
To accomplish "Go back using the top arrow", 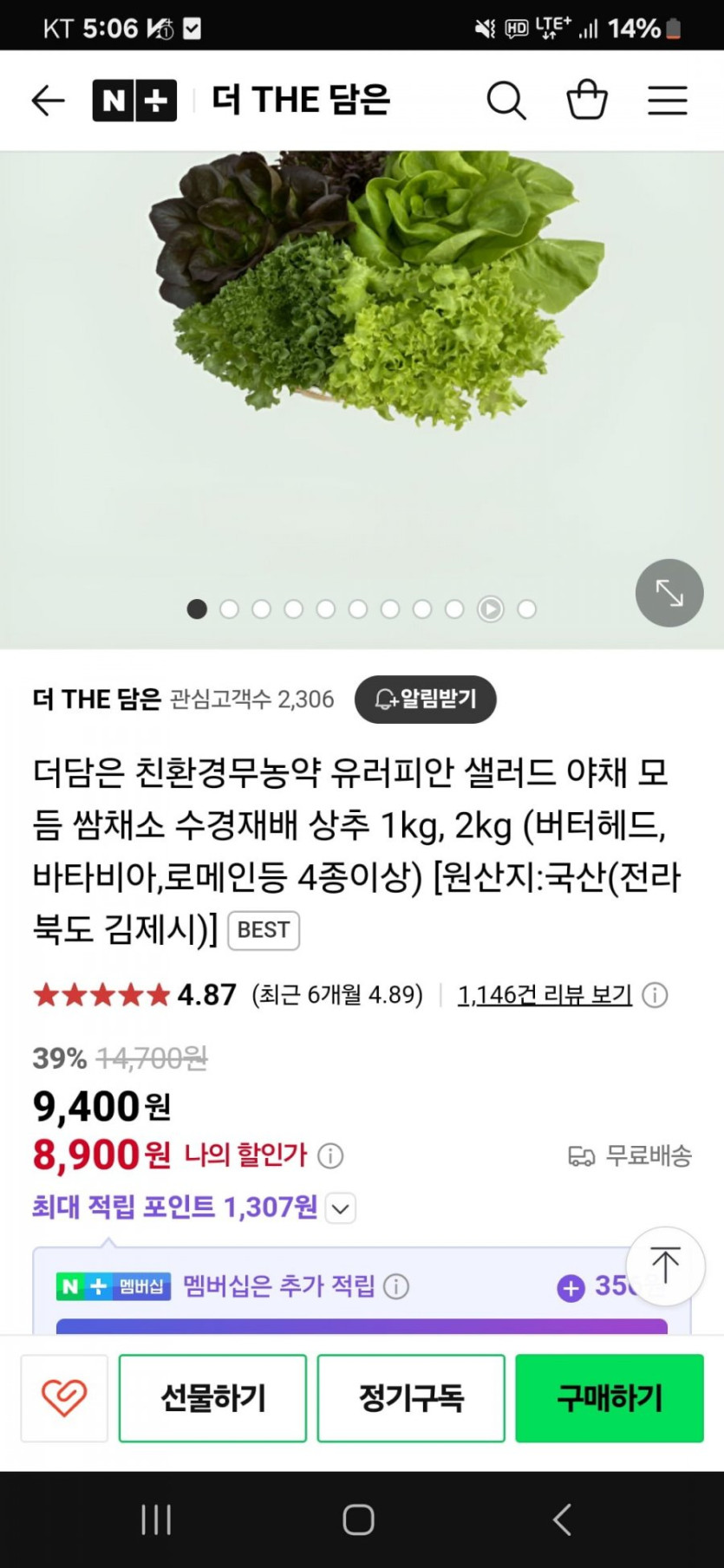I will pyautogui.click(x=48, y=101).
